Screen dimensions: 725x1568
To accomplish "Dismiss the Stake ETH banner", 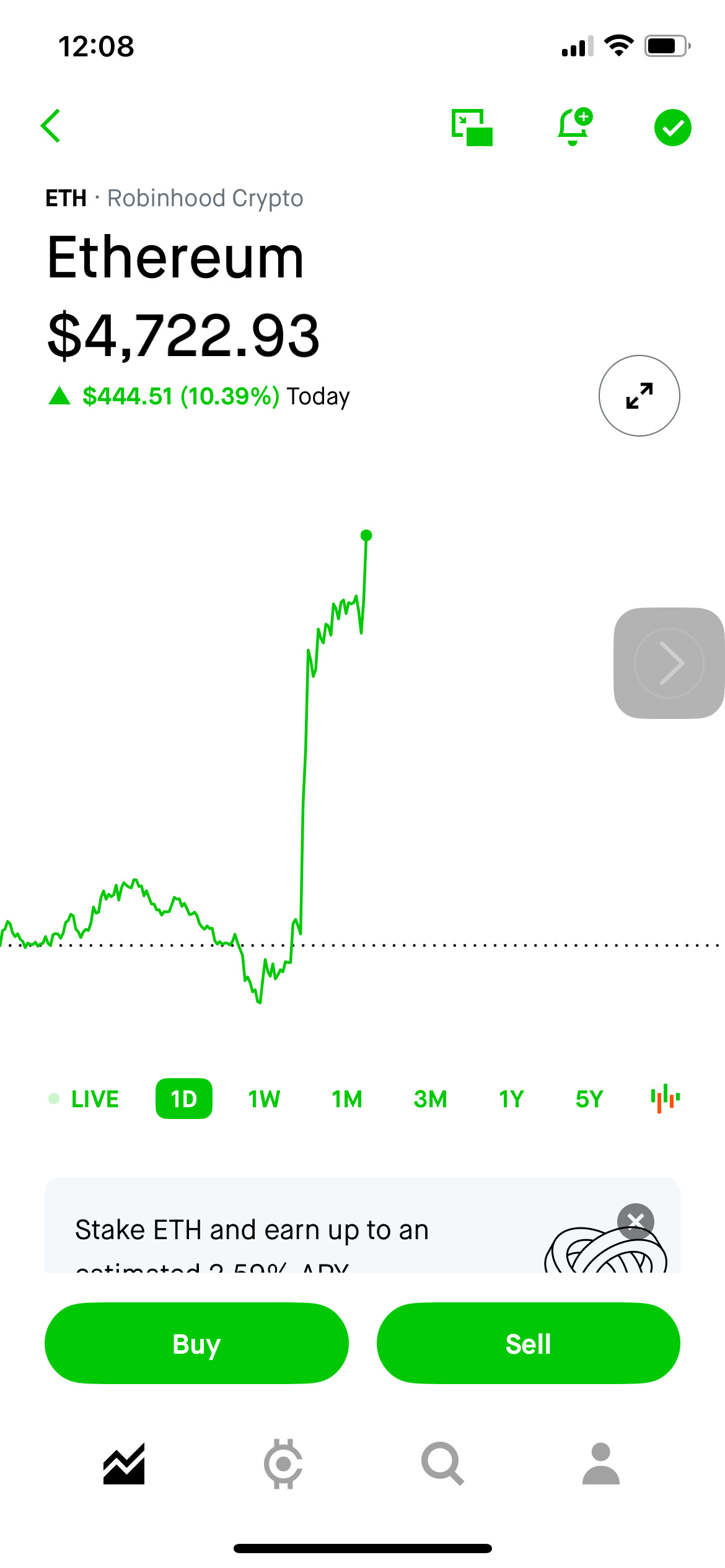I will click(x=636, y=1221).
